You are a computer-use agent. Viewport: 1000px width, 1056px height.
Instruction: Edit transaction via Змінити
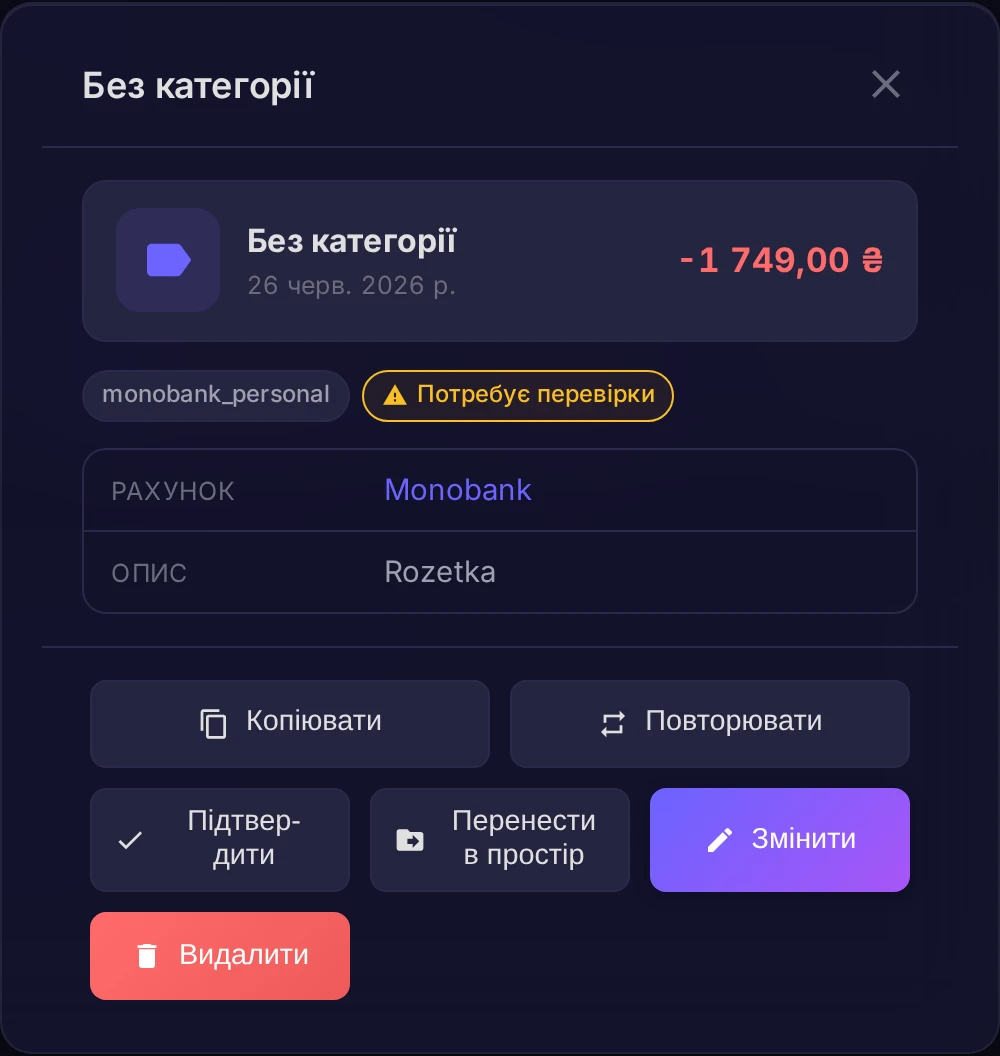point(780,840)
